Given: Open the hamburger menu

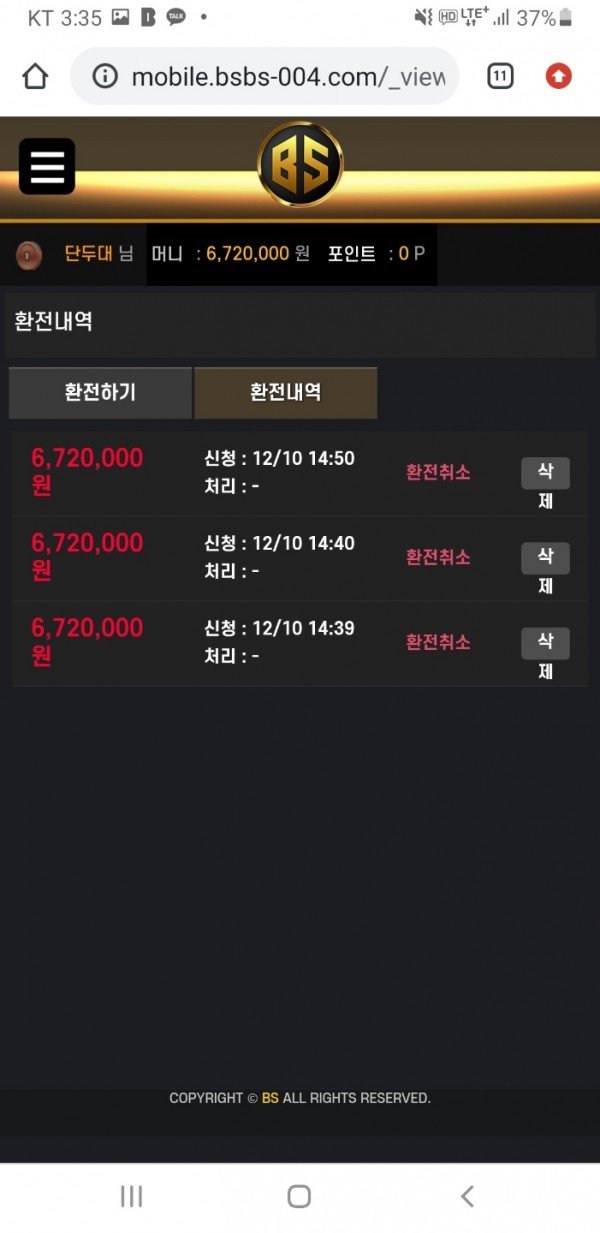Looking at the screenshot, I should point(47,166).
